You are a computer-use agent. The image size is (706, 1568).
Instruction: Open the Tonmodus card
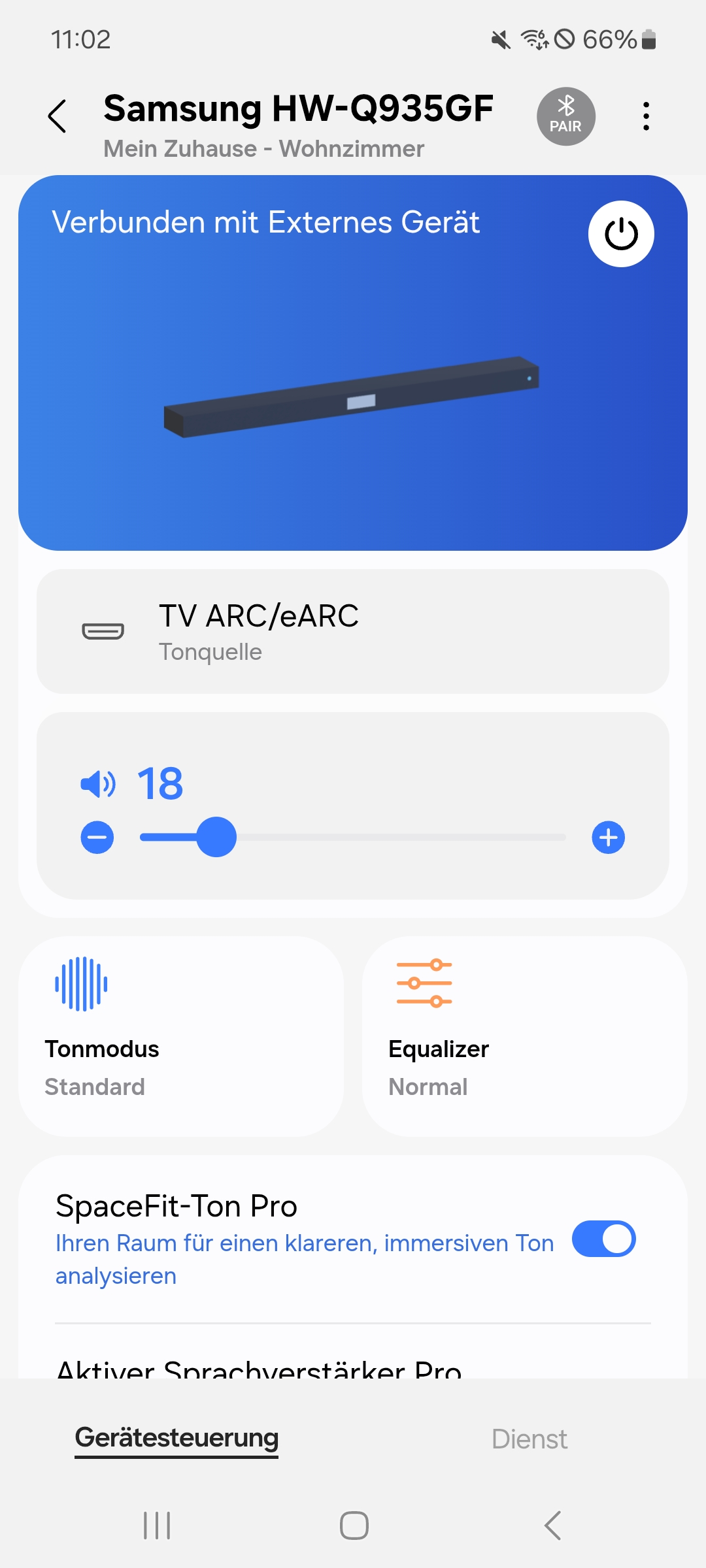(181, 1036)
